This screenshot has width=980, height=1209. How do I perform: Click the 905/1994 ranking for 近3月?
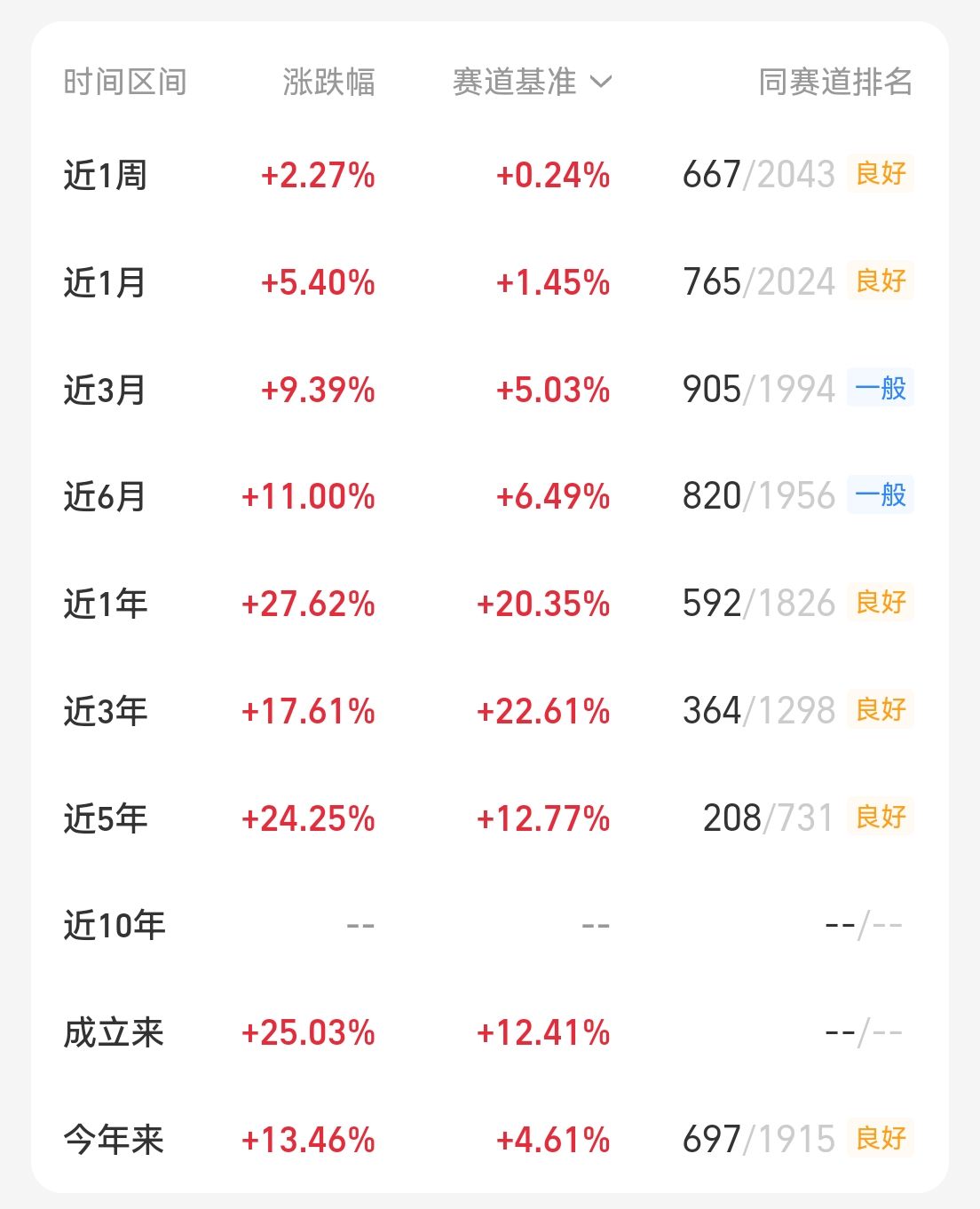coord(760,389)
